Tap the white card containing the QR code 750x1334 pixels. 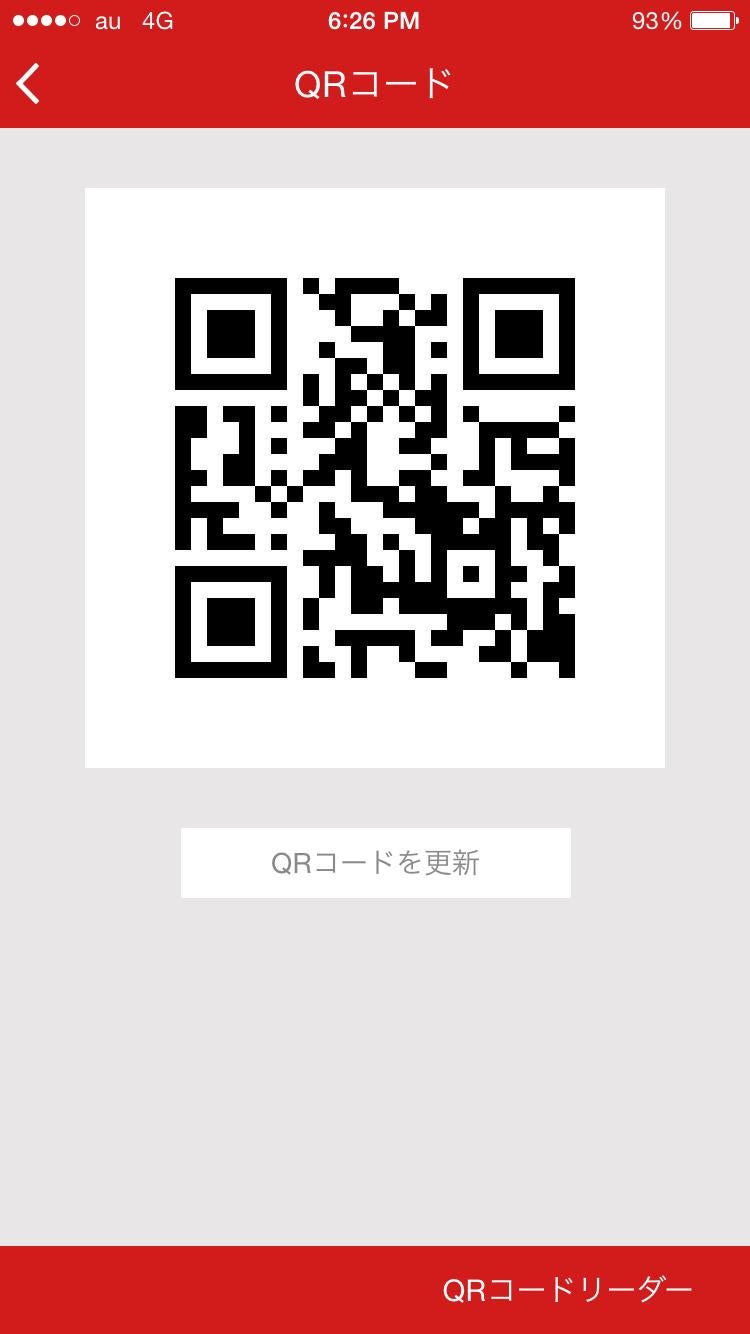click(x=375, y=476)
